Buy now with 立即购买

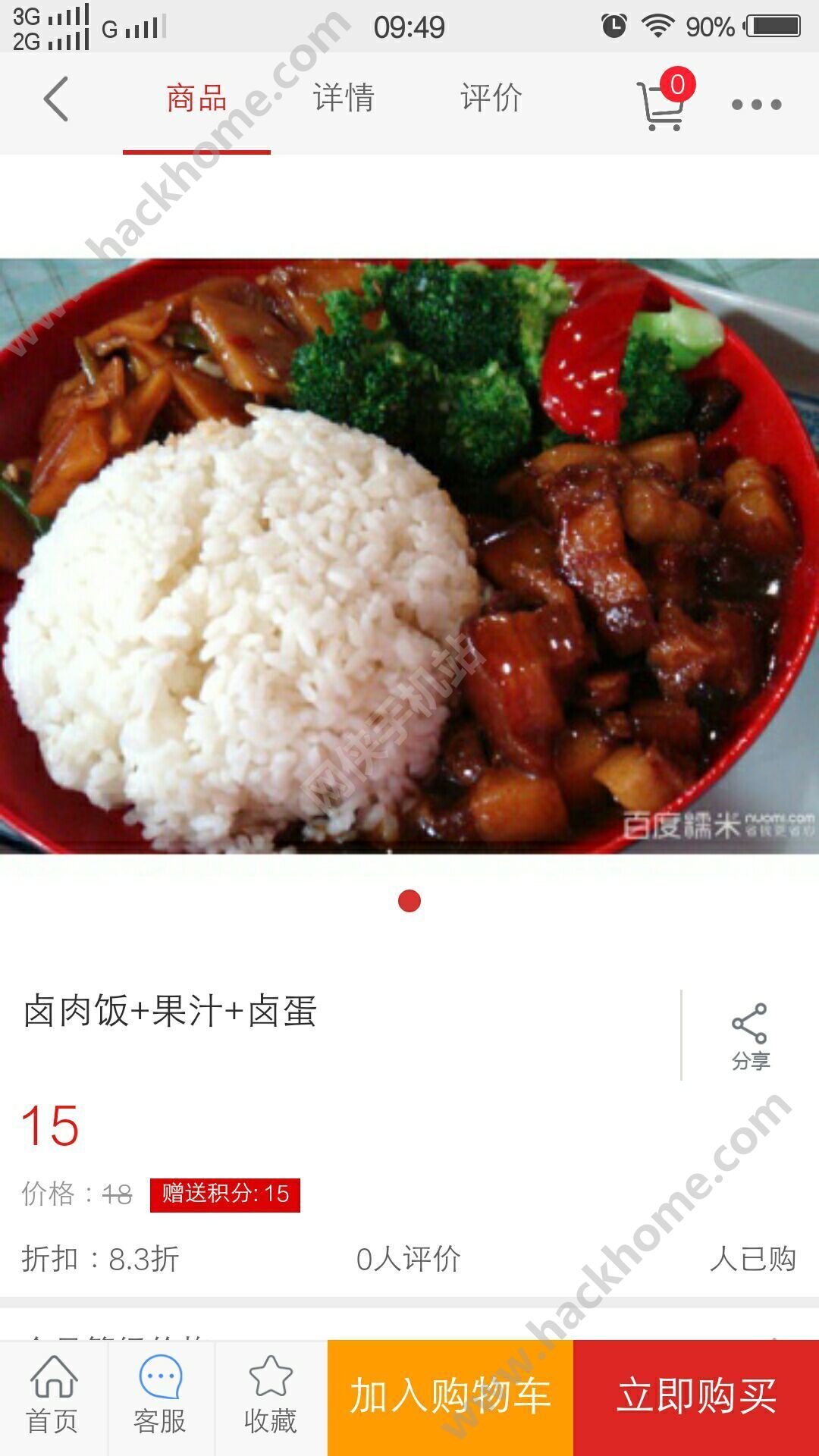click(696, 1397)
